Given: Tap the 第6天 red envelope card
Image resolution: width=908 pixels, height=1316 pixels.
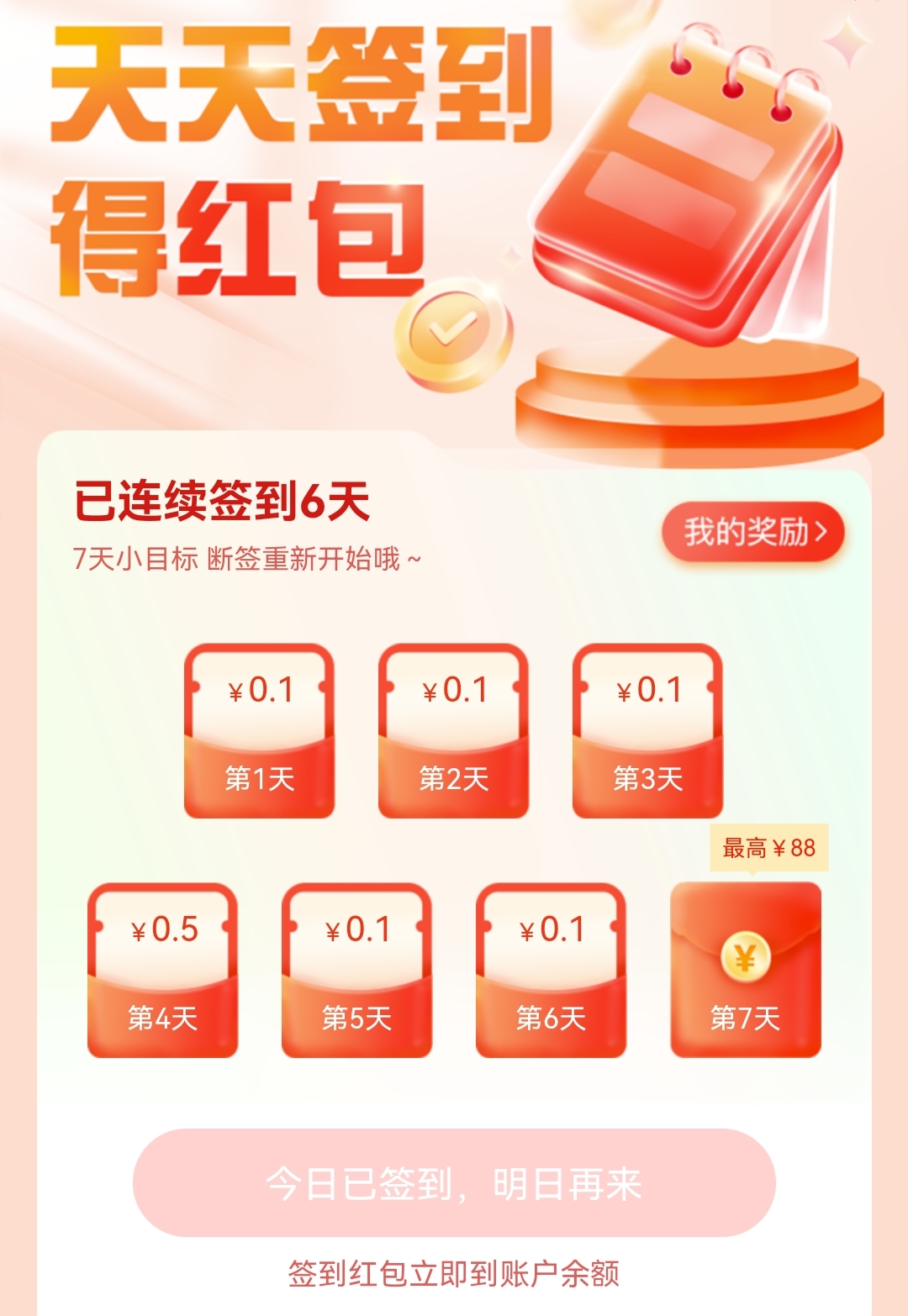Looking at the screenshot, I should tap(552, 970).
